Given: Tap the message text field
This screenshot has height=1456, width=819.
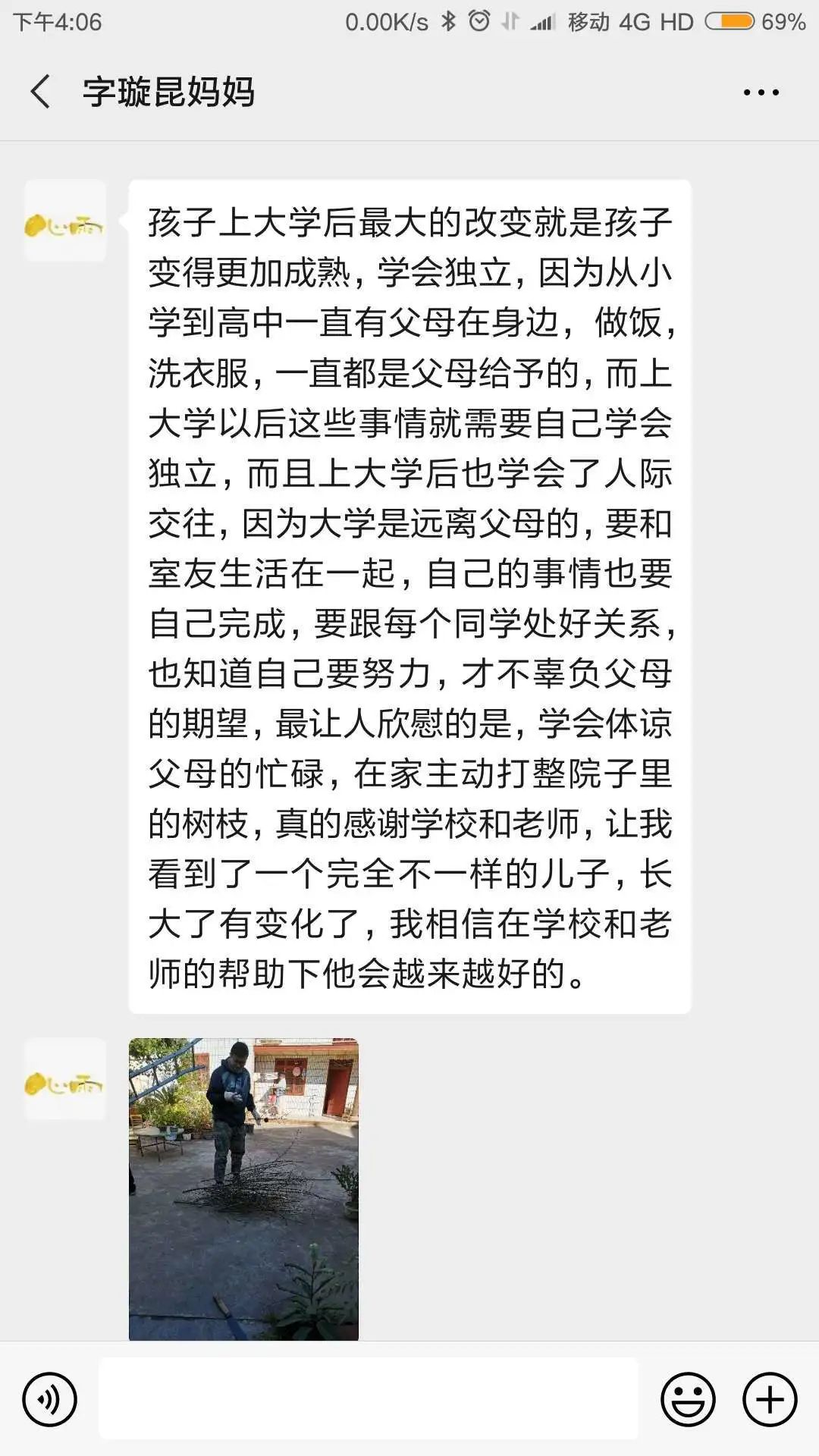Looking at the screenshot, I should [x=369, y=1398].
